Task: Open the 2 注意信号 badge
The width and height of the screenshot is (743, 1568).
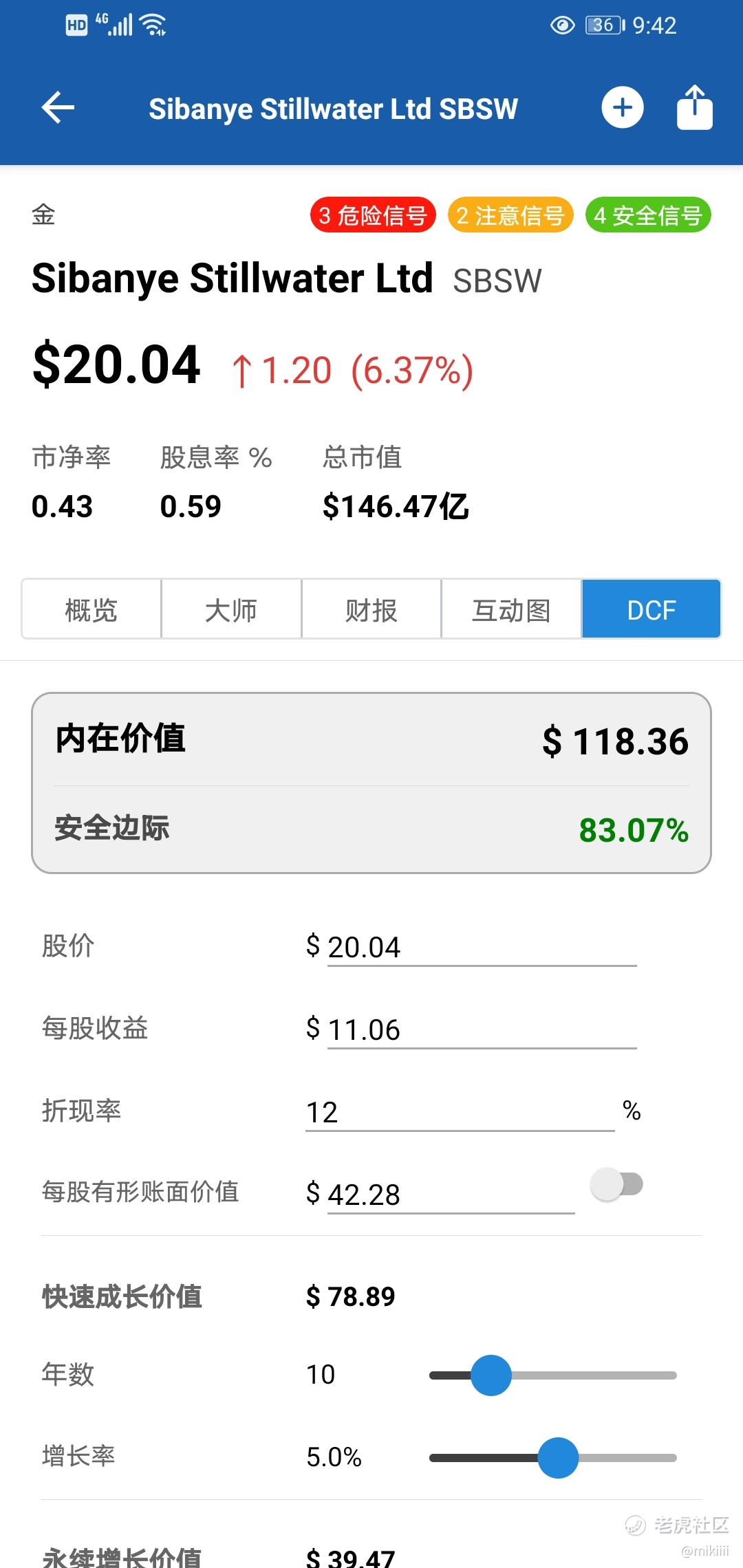Action: point(510,216)
